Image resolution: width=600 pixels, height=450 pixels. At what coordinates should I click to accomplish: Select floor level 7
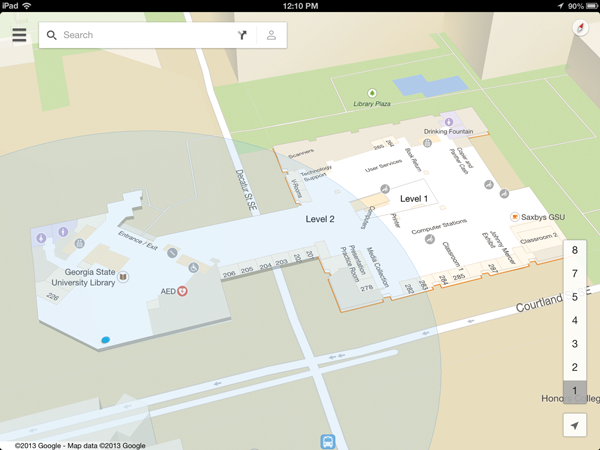click(x=574, y=274)
